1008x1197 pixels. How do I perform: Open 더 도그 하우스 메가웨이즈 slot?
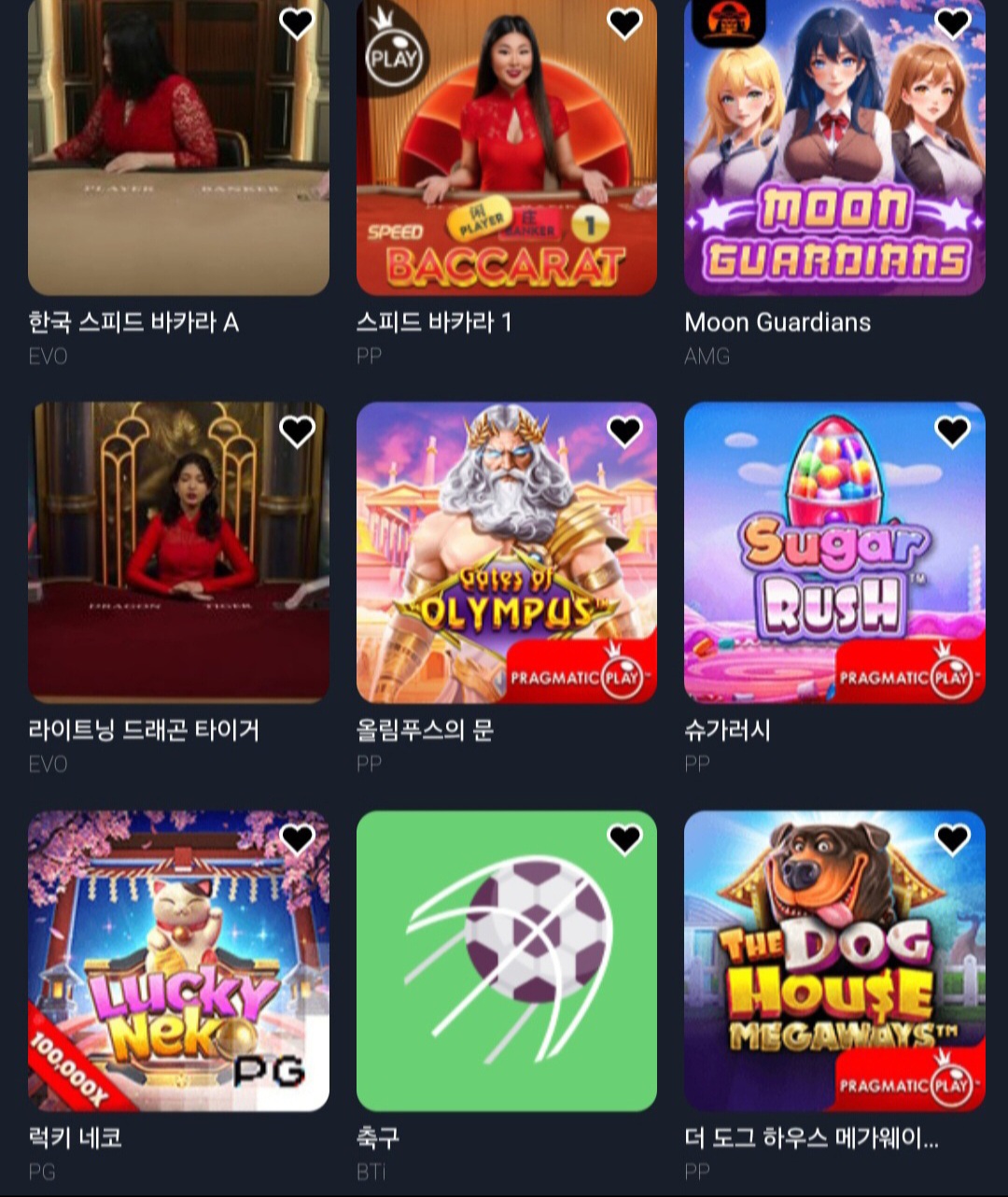(x=834, y=961)
